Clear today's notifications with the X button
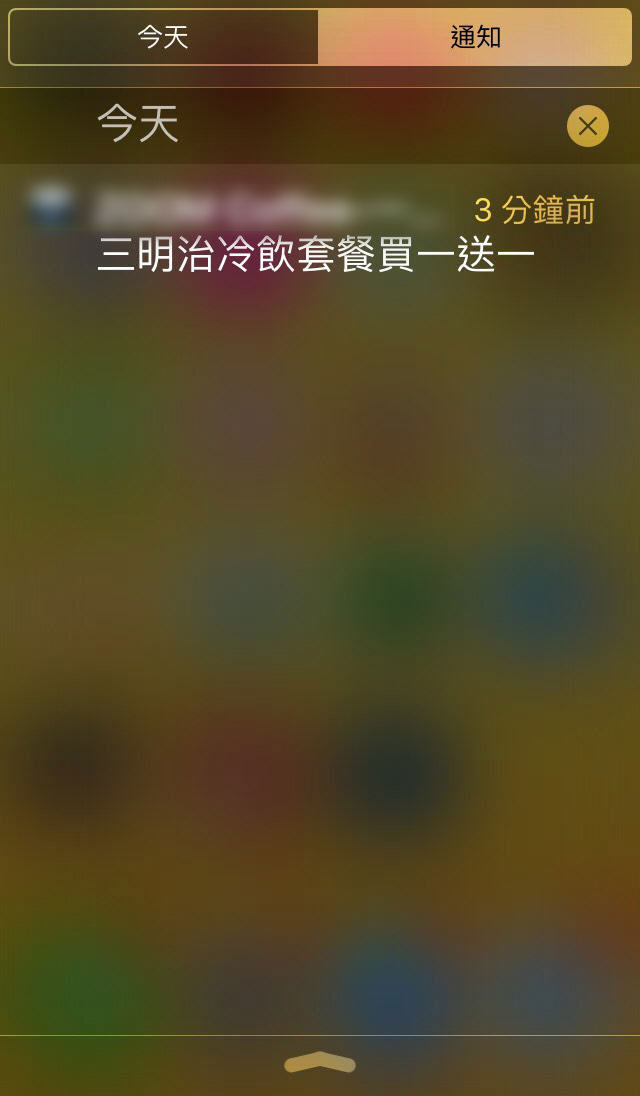 (x=587, y=126)
